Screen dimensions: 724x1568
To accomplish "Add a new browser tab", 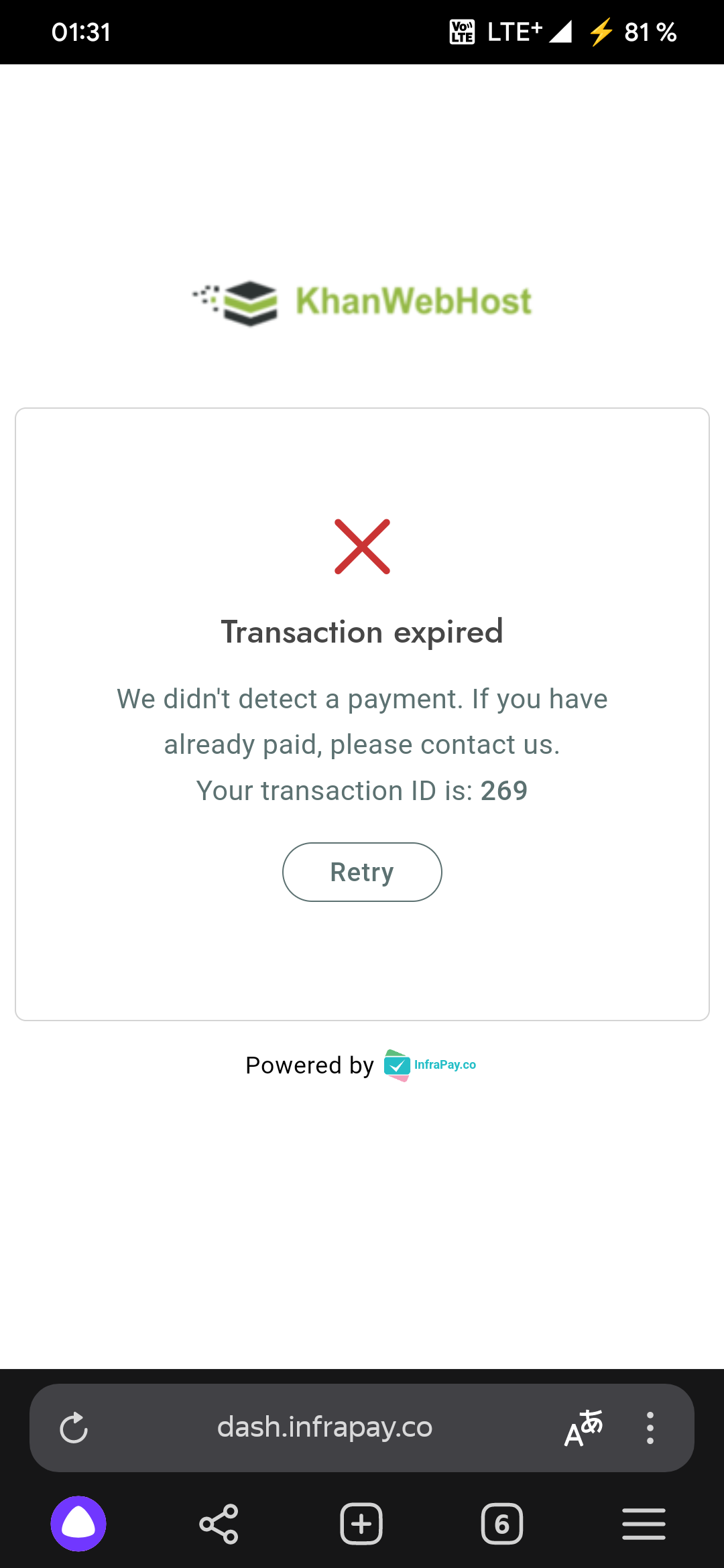I will pos(361,1524).
